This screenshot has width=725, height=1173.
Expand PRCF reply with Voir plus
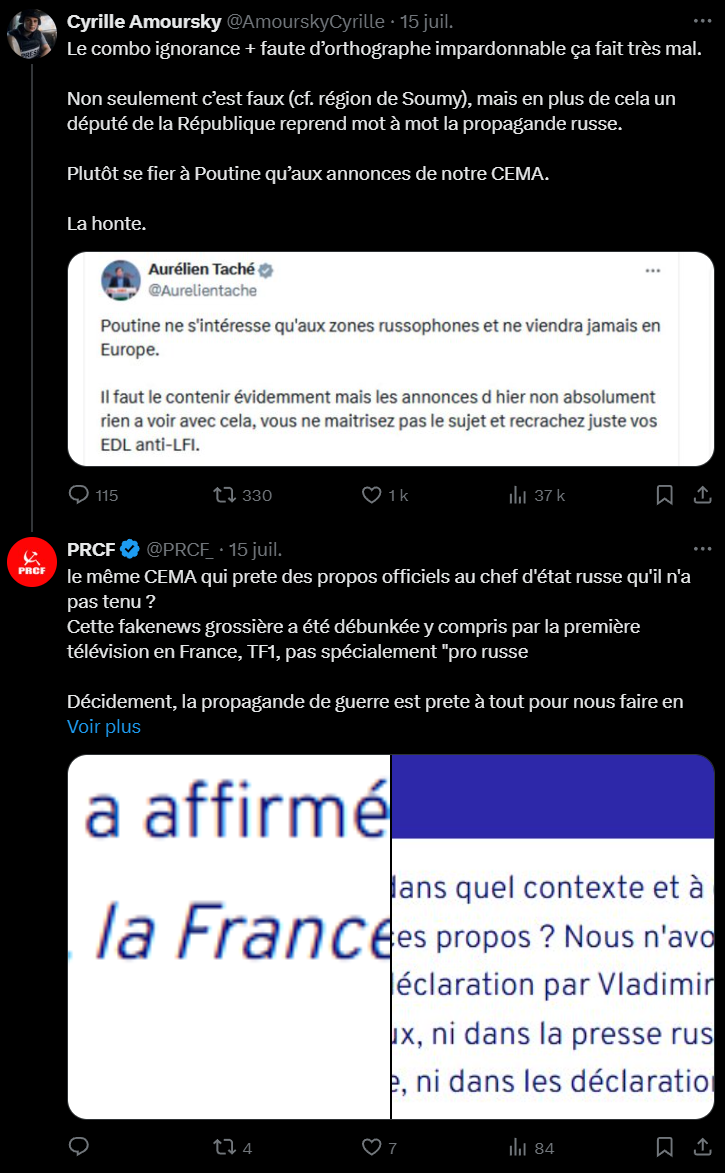click(x=104, y=727)
